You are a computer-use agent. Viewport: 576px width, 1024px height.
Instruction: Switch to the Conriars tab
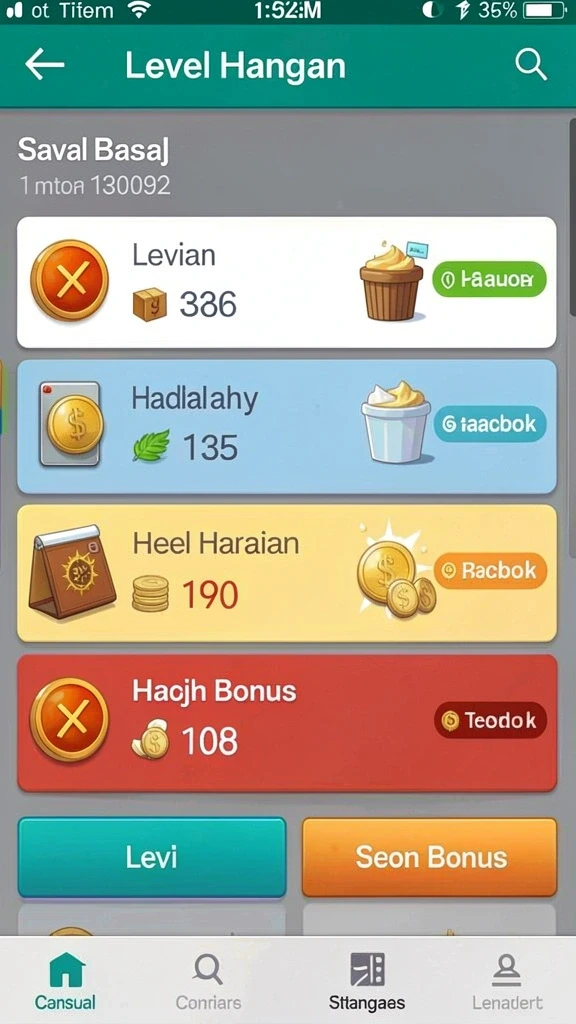208,981
